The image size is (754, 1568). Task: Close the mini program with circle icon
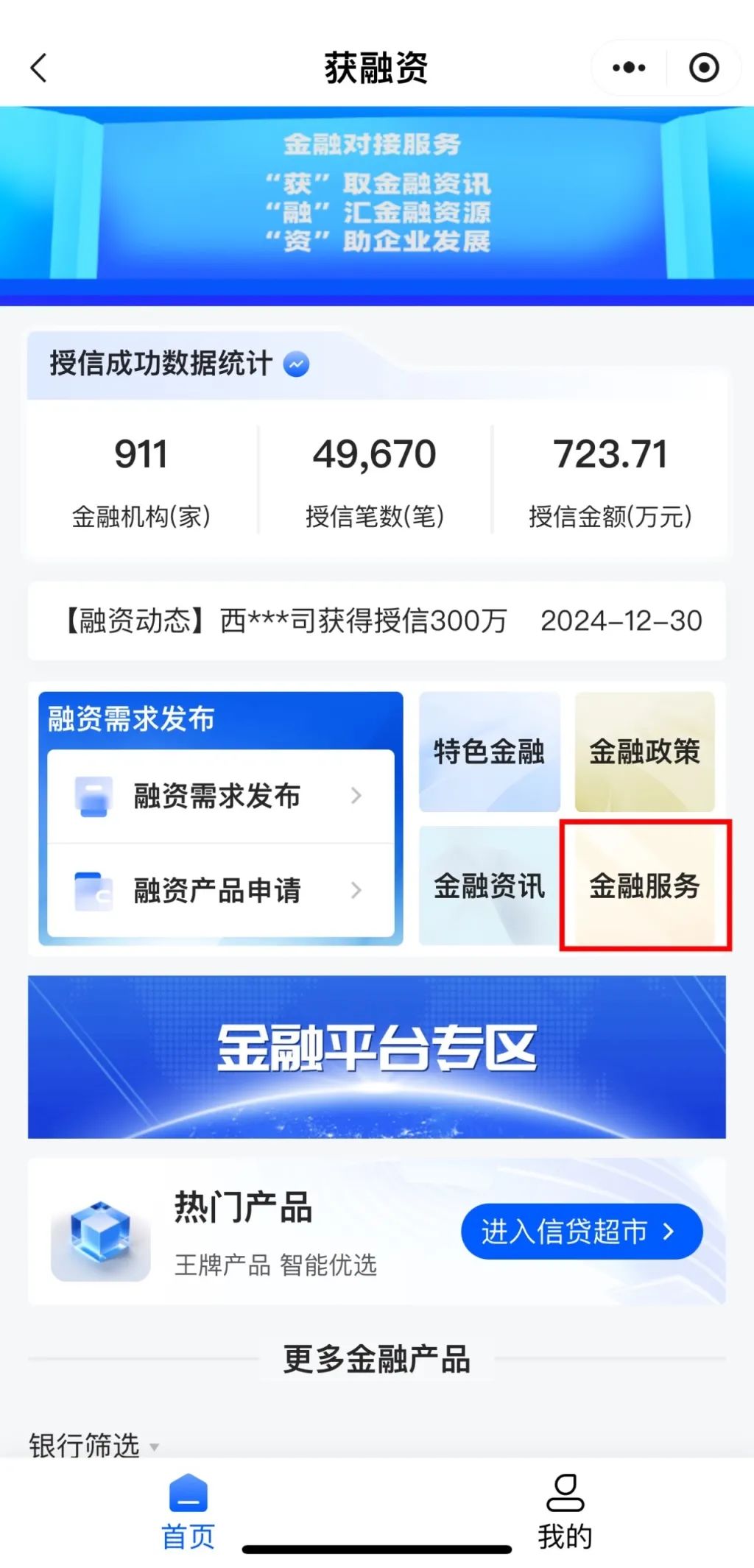pos(703,68)
